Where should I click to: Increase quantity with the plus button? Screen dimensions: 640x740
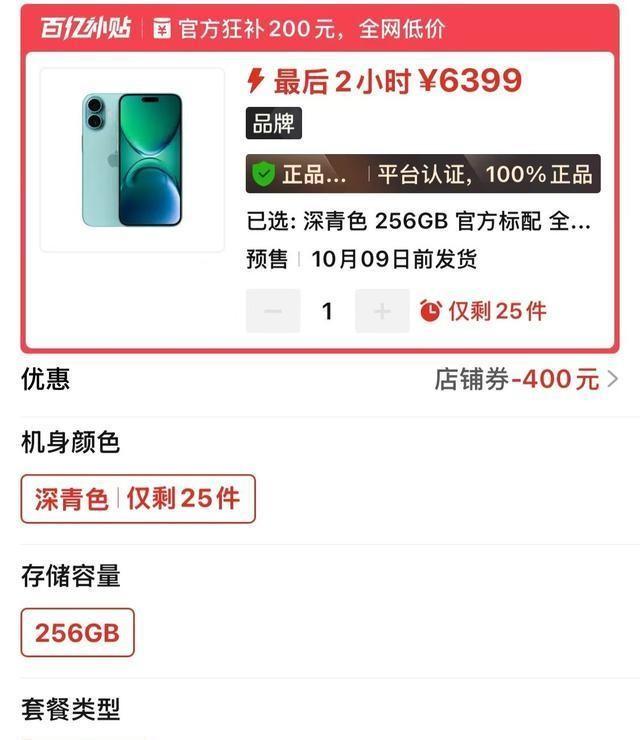pos(382,311)
